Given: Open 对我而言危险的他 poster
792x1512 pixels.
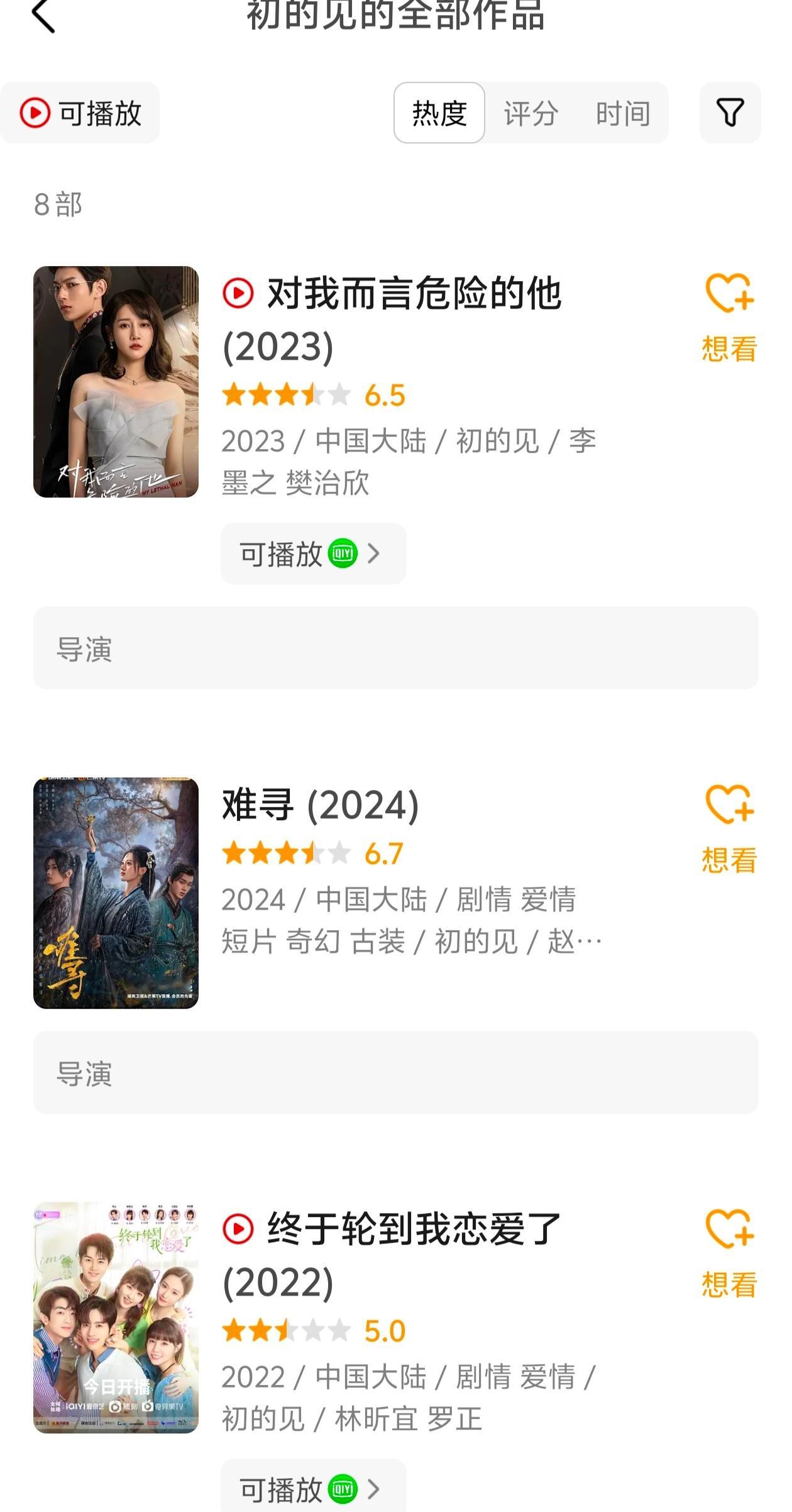Looking at the screenshot, I should coord(116,382).
